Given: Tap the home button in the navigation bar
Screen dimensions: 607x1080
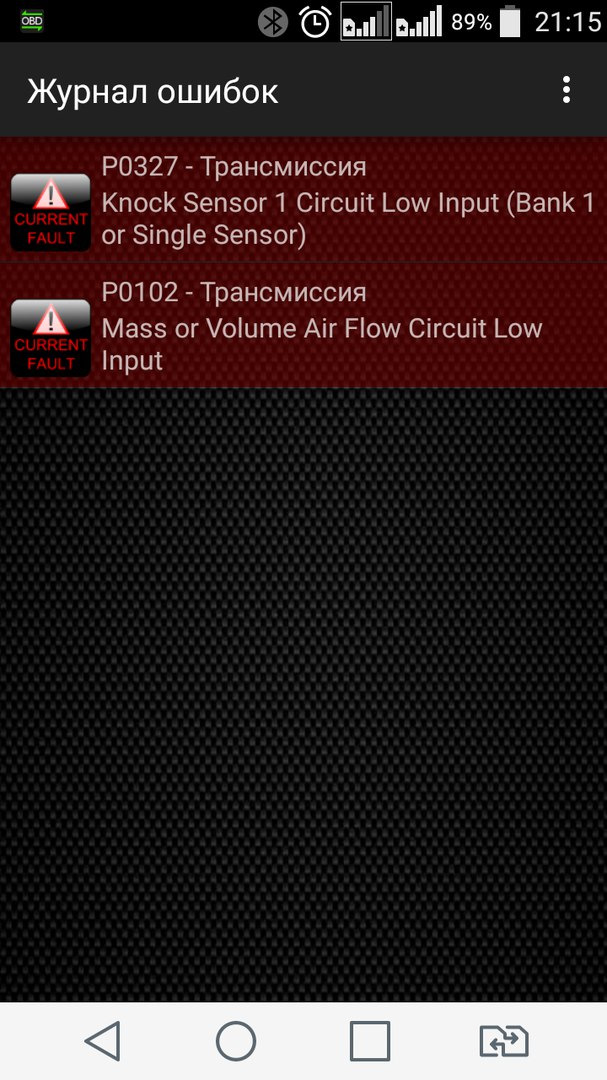Looking at the screenshot, I should tap(236, 1041).
